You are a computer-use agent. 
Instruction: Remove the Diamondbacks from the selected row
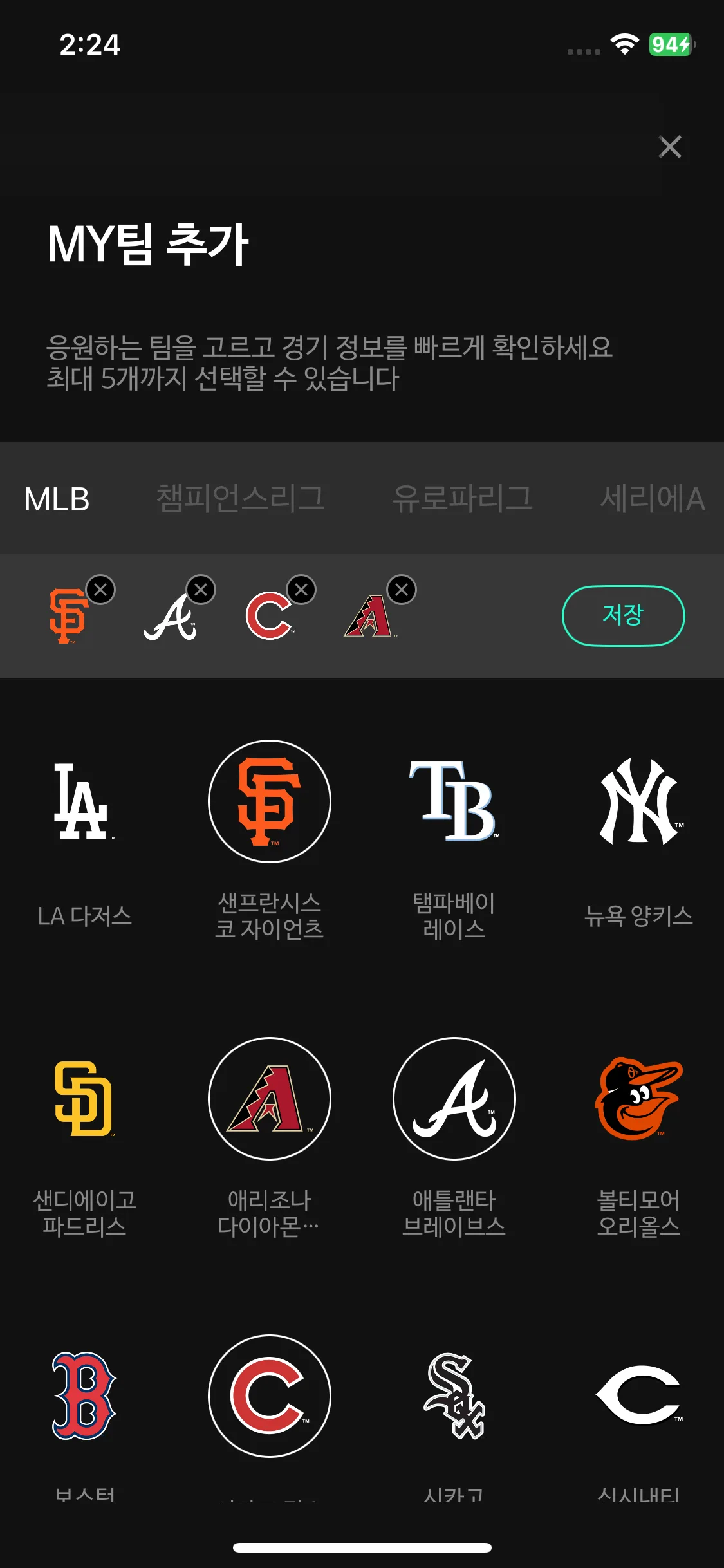pos(401,590)
